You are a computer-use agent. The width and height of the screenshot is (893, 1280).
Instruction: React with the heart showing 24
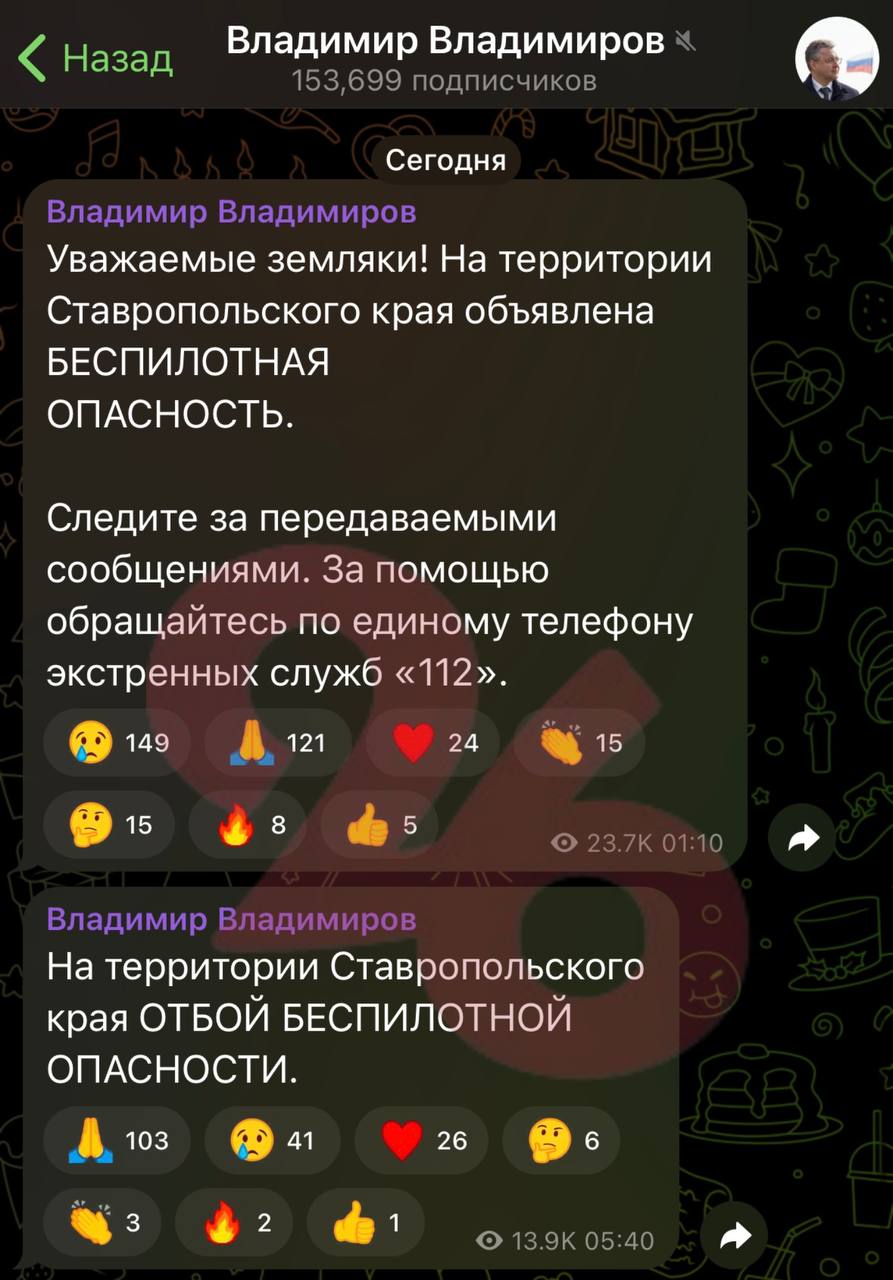click(x=433, y=743)
